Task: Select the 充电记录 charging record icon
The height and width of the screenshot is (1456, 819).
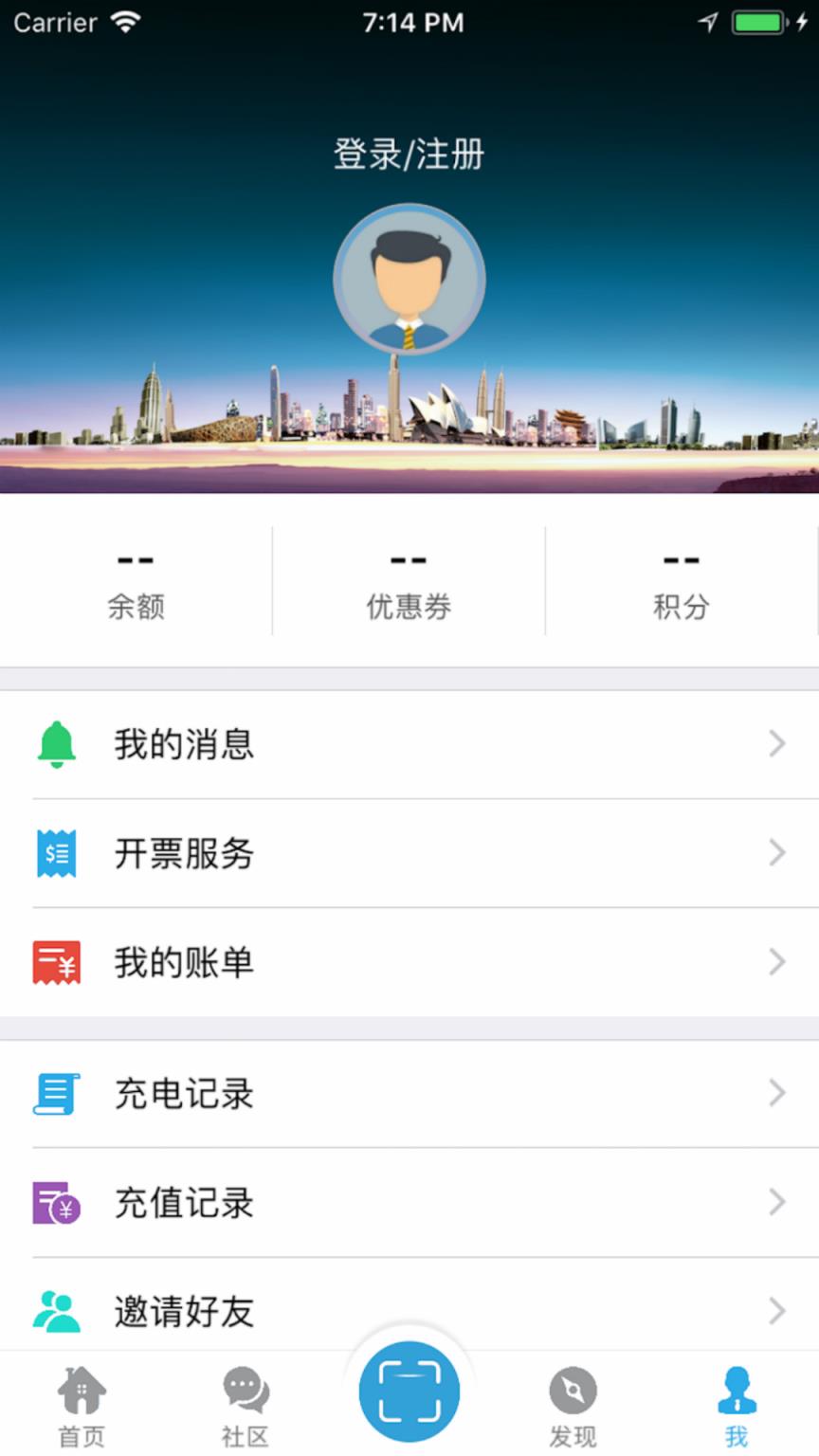Action: point(56,1095)
